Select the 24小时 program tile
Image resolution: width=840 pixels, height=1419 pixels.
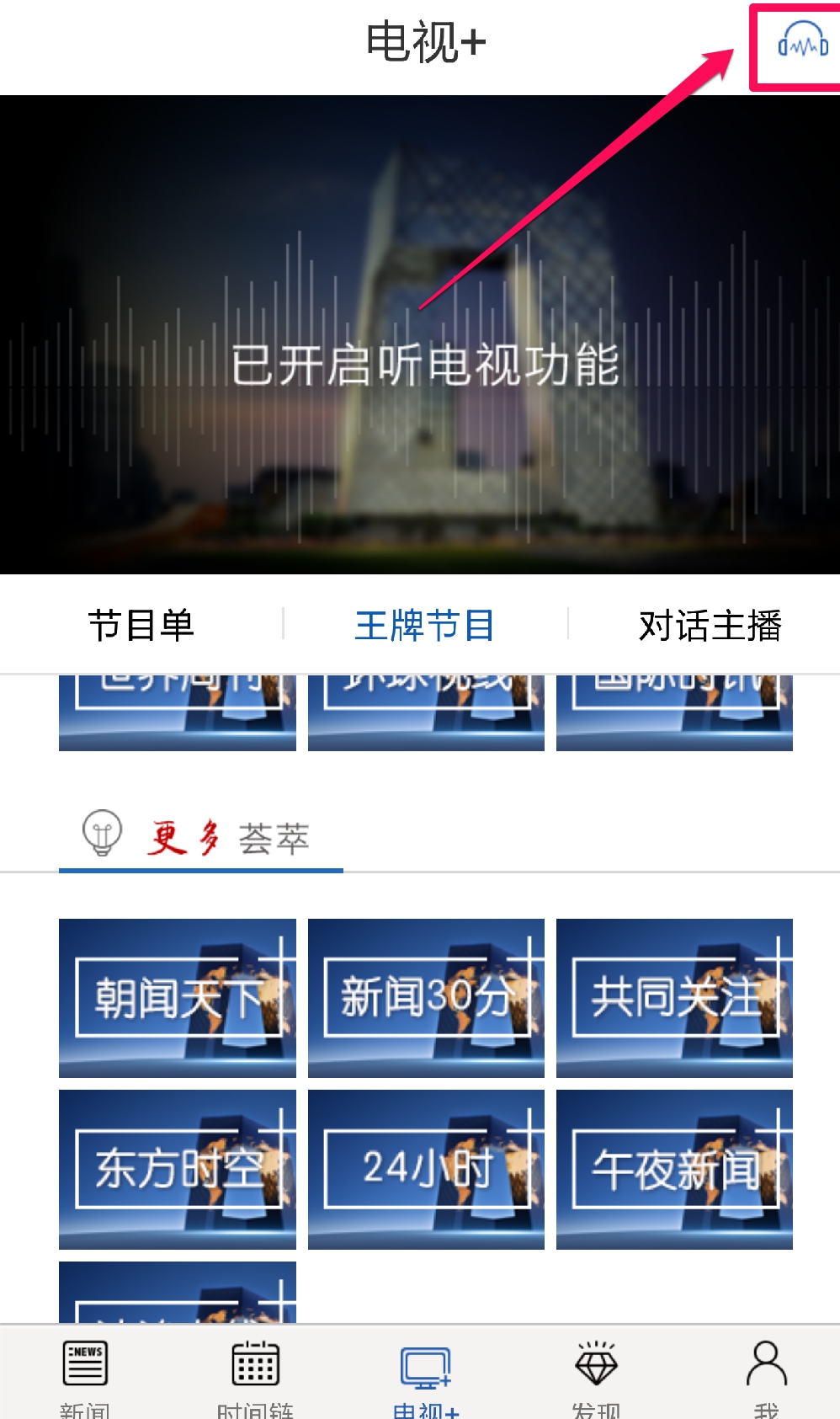[426, 1169]
